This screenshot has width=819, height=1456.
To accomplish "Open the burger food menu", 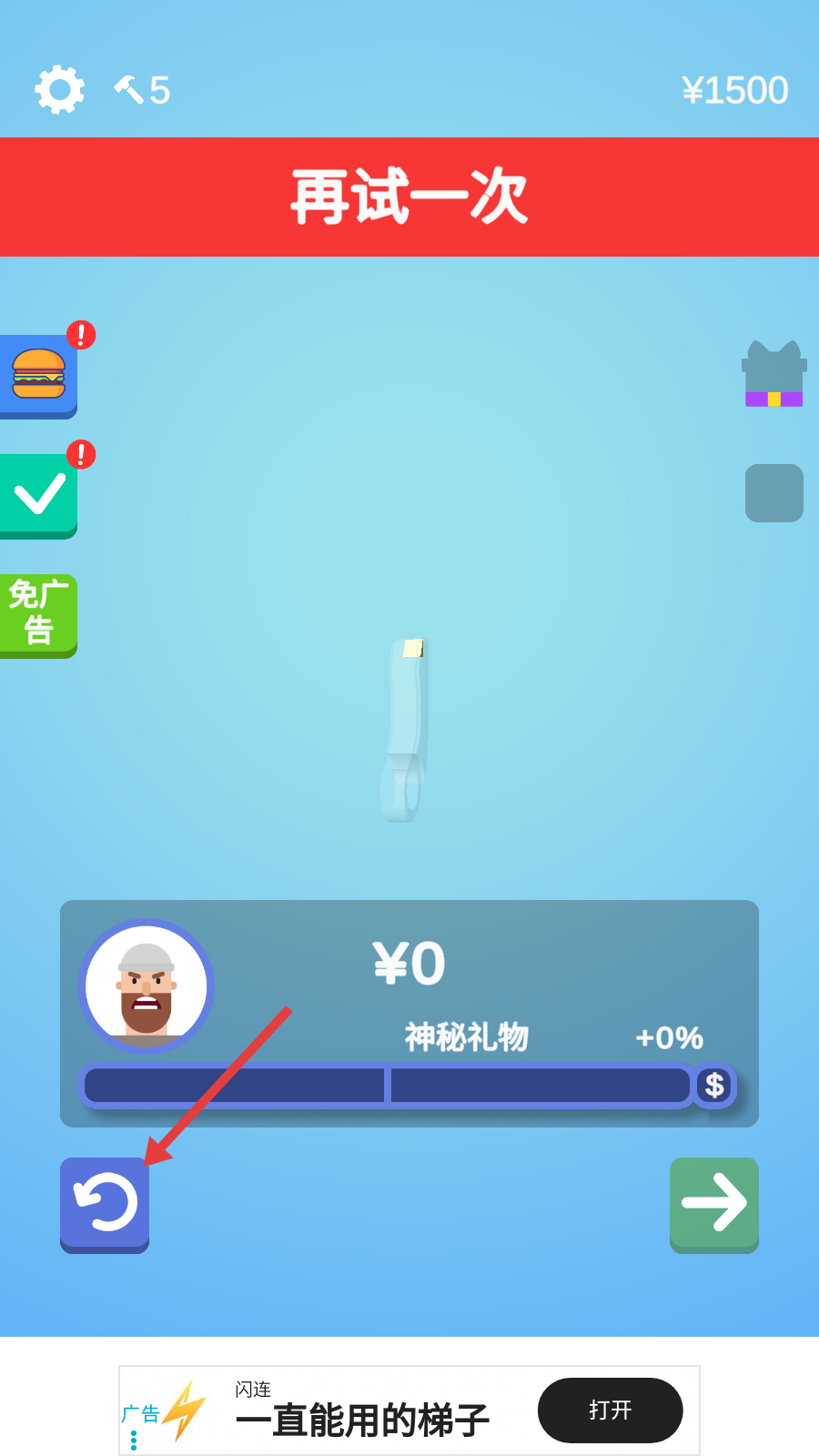I will tap(38, 375).
